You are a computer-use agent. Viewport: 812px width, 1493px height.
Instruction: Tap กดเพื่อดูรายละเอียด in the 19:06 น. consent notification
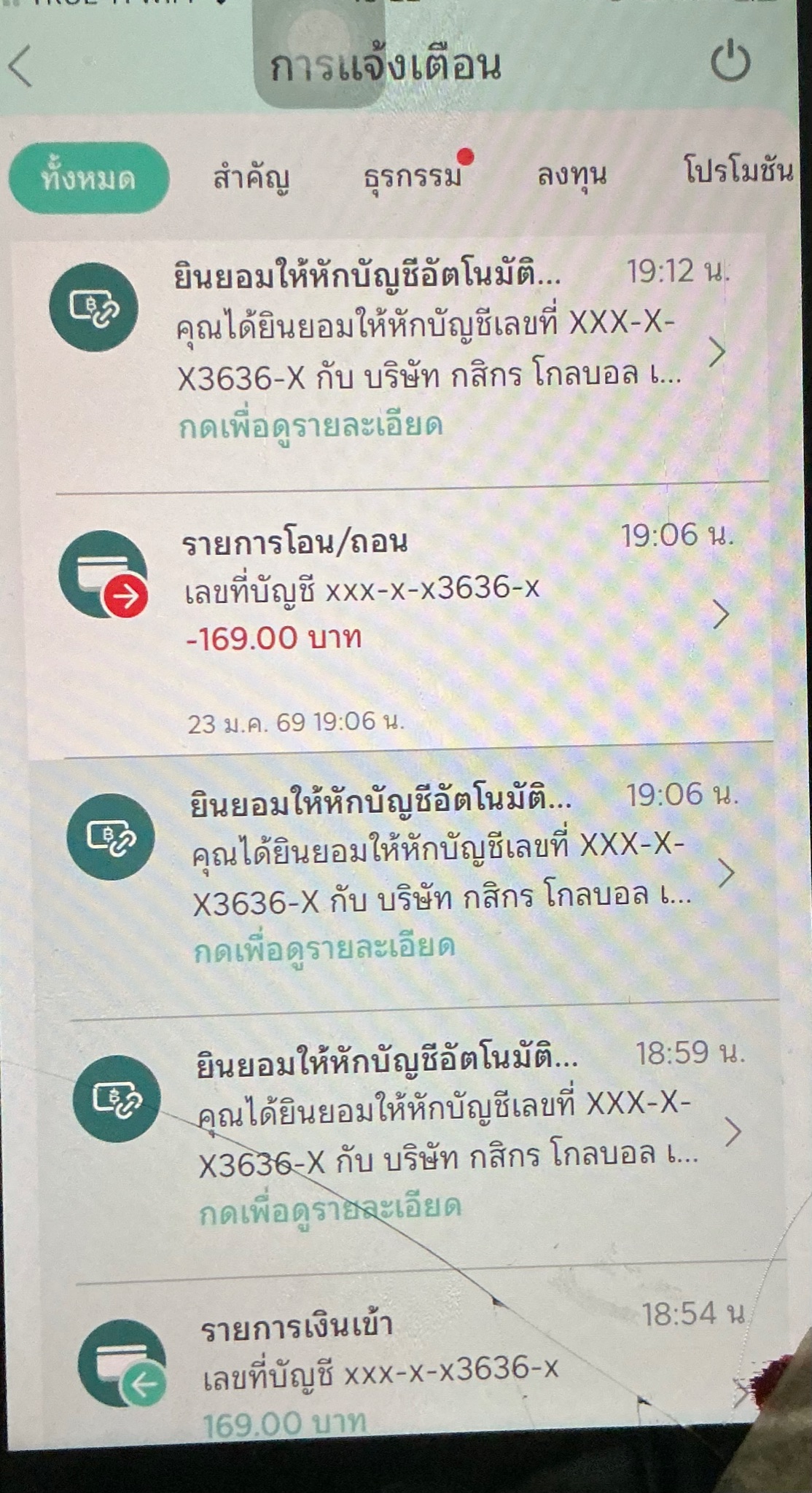324,948
